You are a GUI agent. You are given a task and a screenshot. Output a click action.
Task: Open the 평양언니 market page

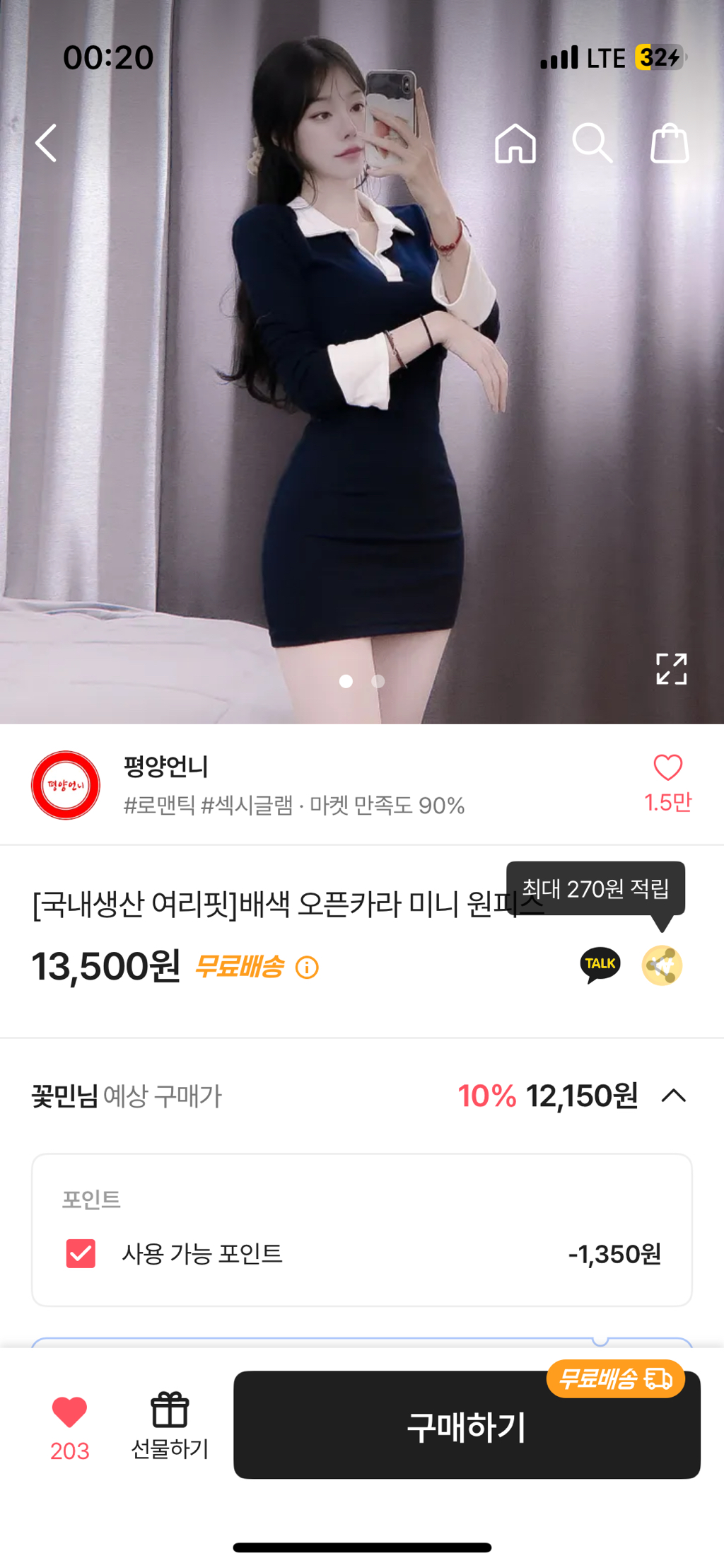[165, 767]
